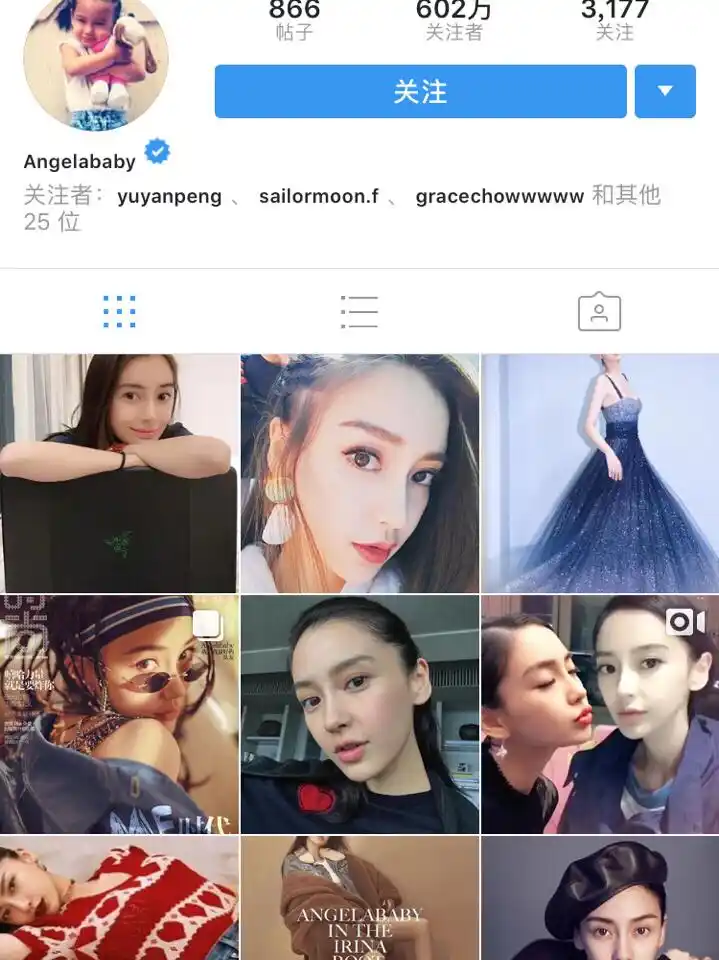Open the magazine cover post with sunglasses

[x=119, y=714]
